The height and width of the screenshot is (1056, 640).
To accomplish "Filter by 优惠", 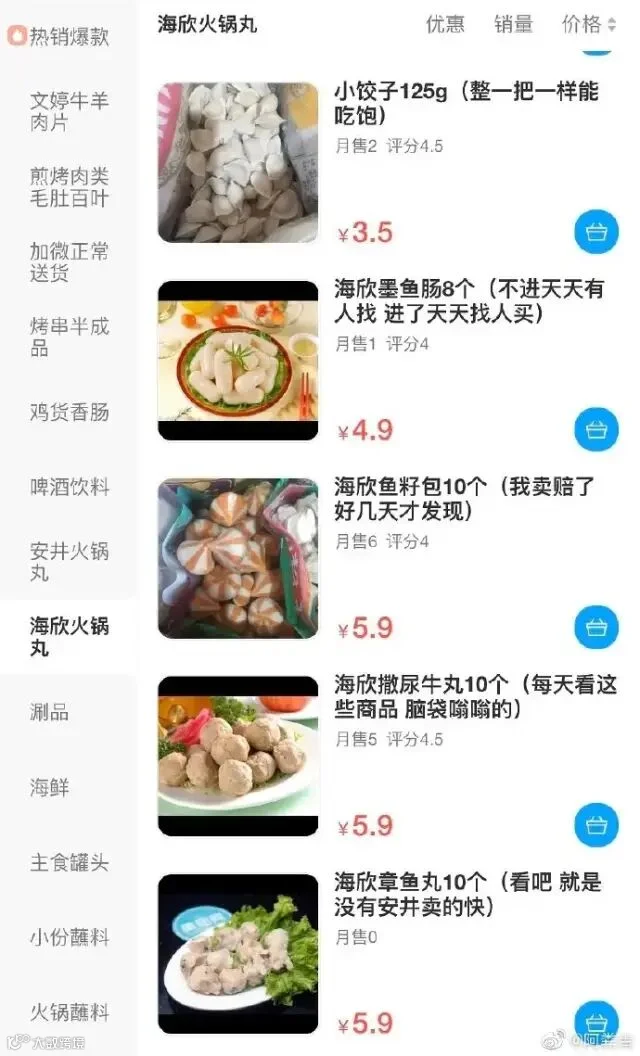I will pos(445,24).
